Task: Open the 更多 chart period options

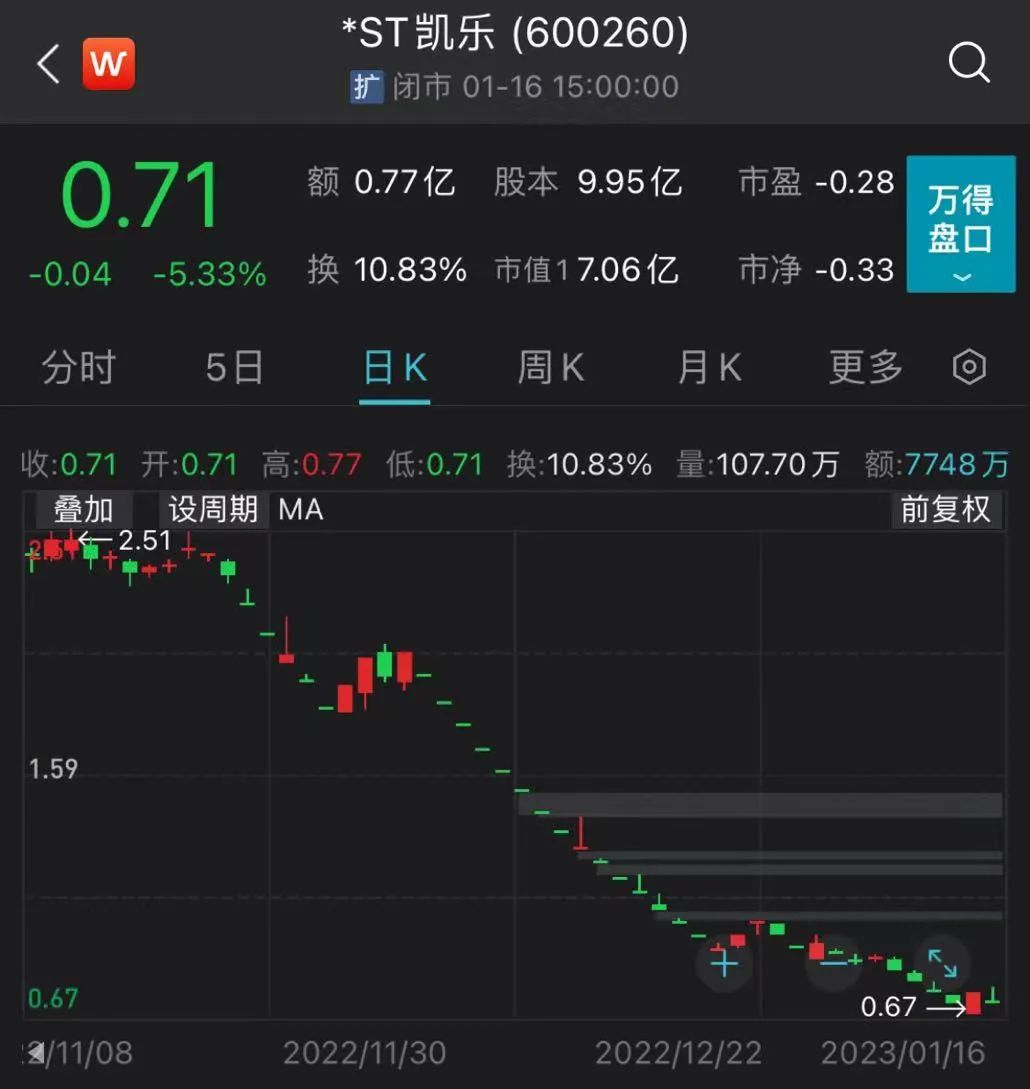Action: 865,368
